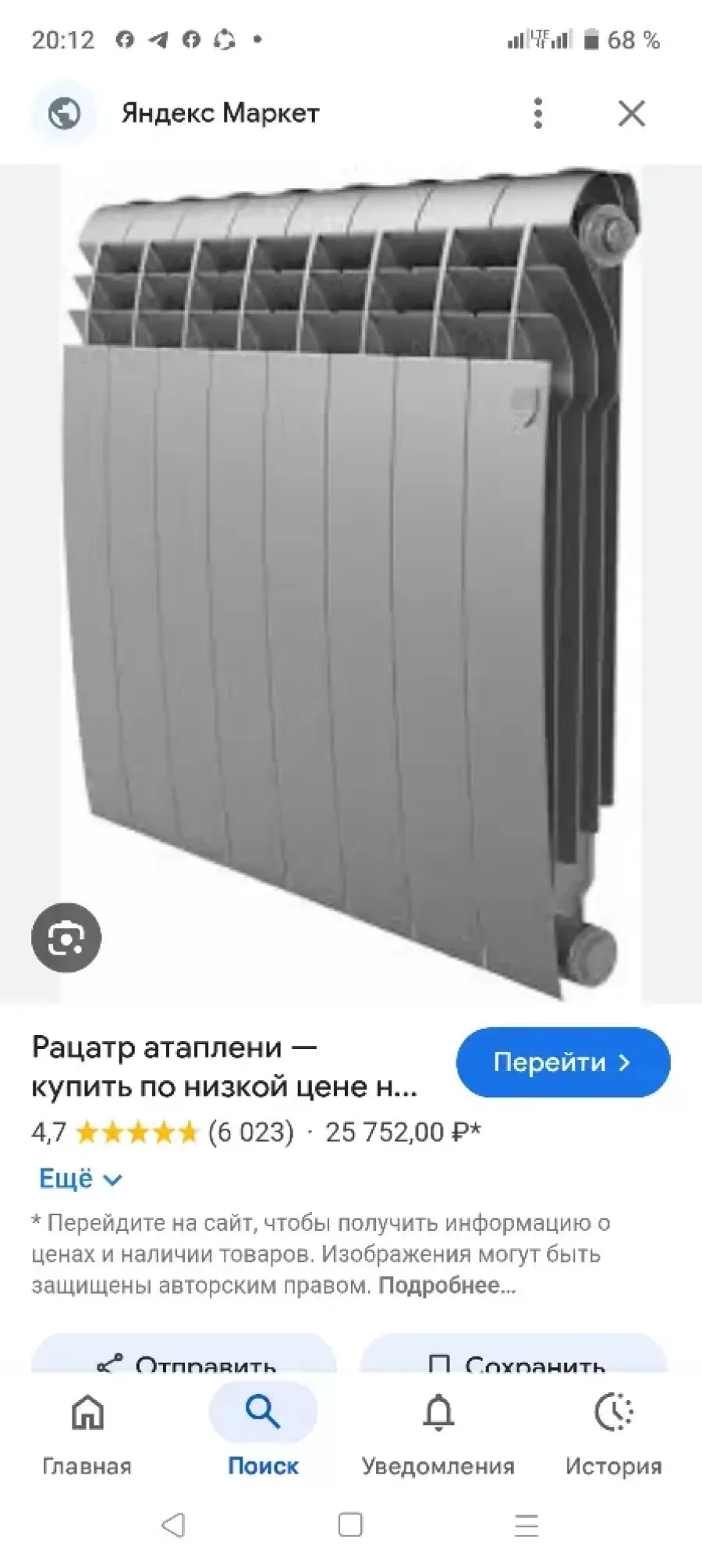Open the three-dot overflow menu
The height and width of the screenshot is (1568, 702).
click(537, 113)
